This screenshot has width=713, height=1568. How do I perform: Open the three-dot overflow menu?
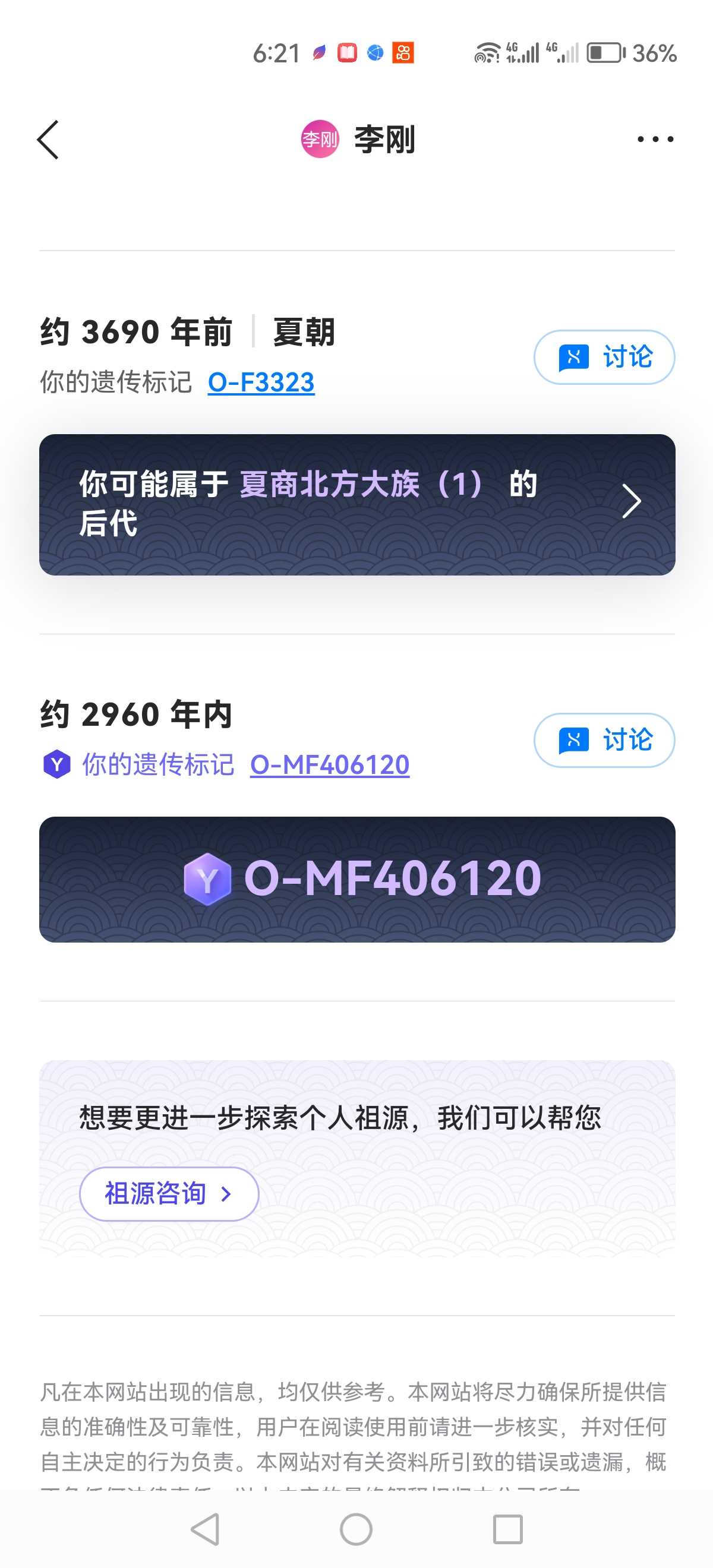click(x=655, y=140)
